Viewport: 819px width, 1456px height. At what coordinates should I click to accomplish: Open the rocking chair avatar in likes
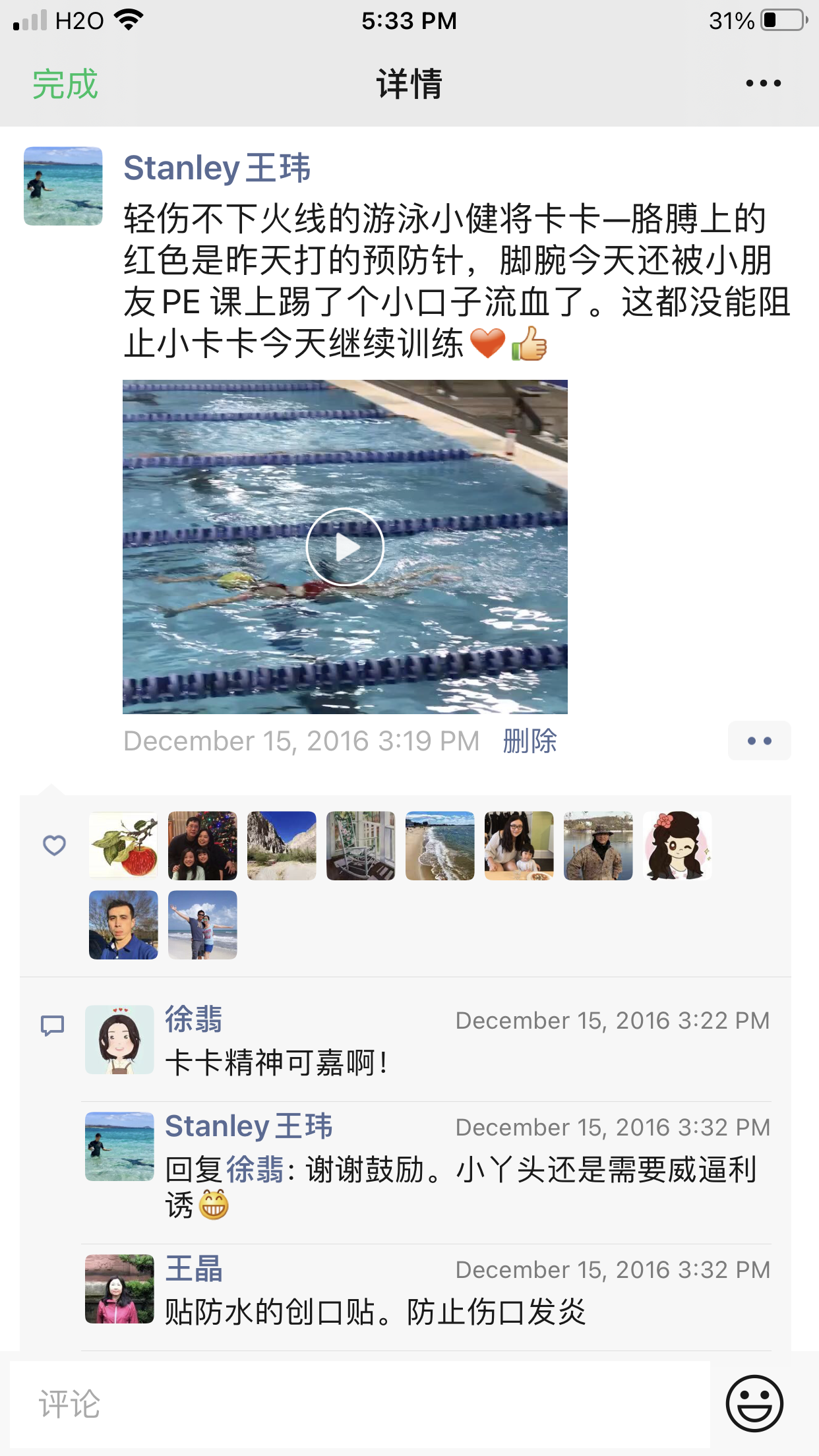pos(361,845)
